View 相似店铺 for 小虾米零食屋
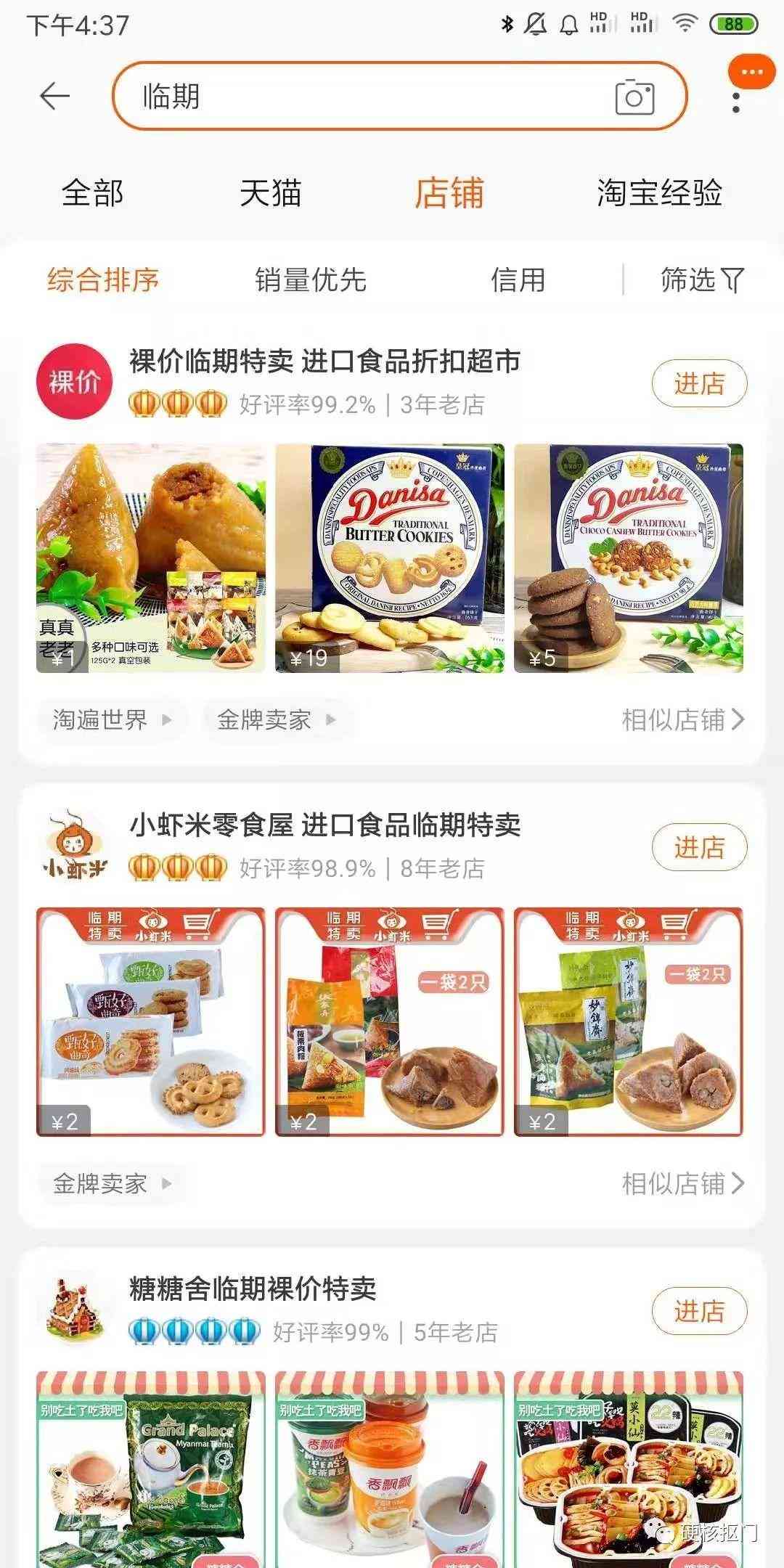The width and height of the screenshot is (784, 1568). point(683,1184)
